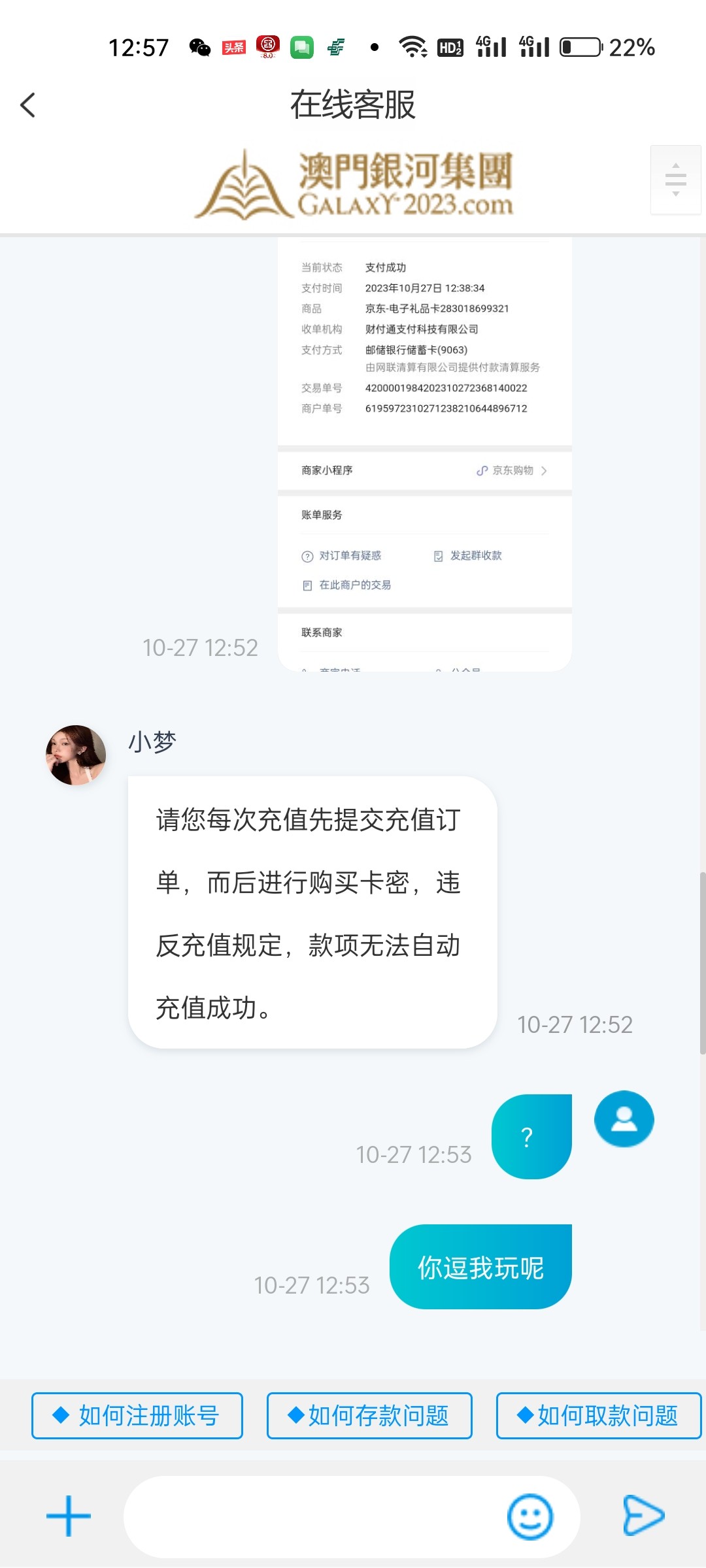Screen dimensions: 706x1568
Task: Tap the 京东购物 mini-program icon
Action: [x=482, y=470]
